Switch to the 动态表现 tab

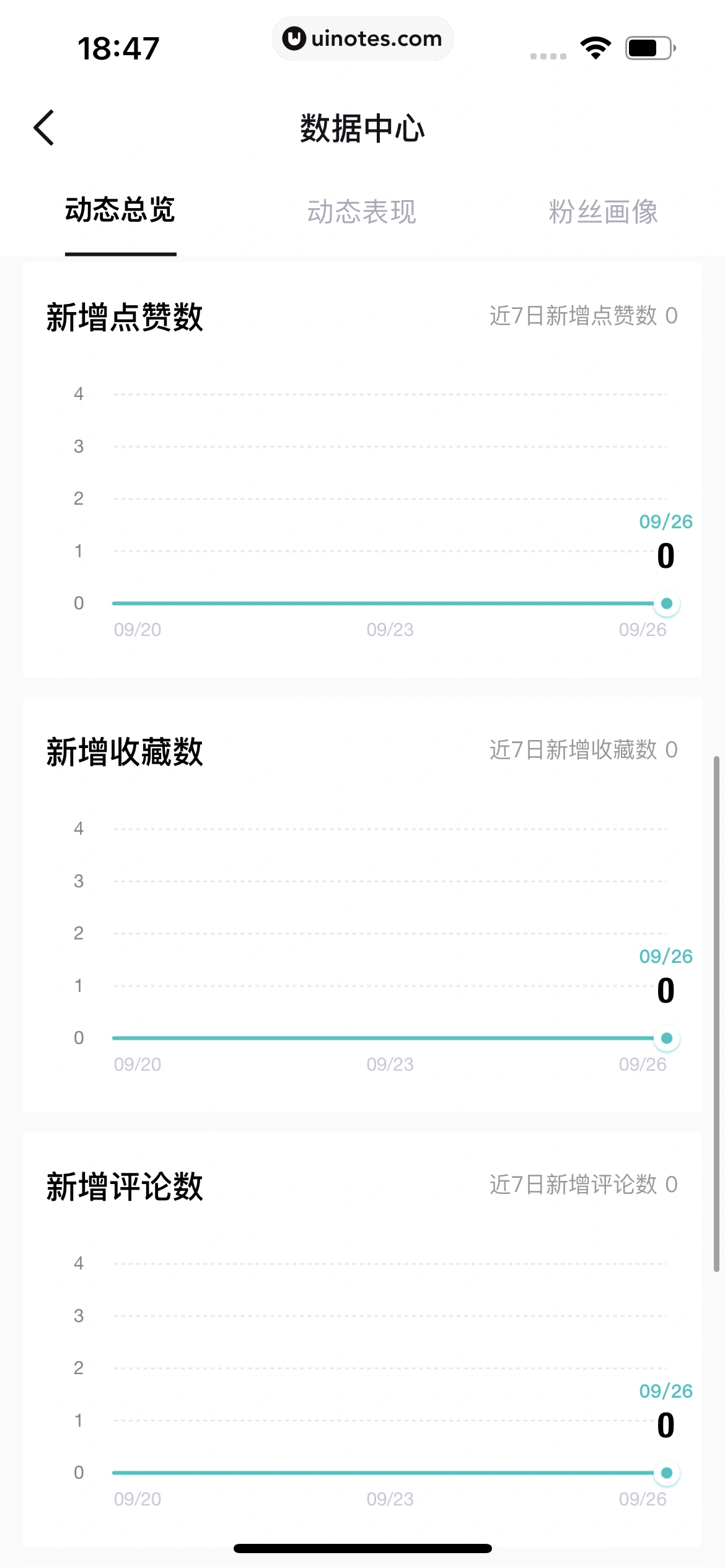point(362,212)
